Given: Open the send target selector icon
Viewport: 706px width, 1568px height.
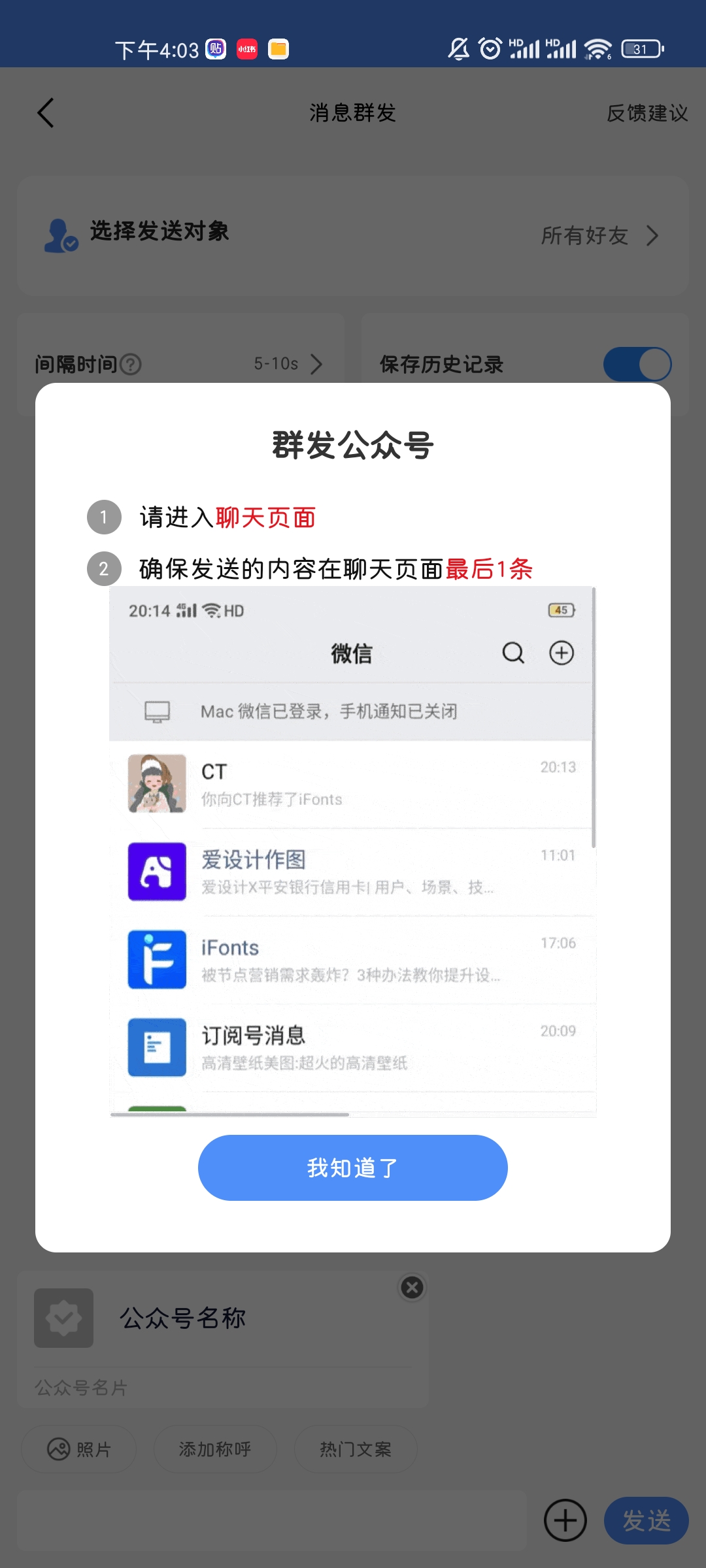Looking at the screenshot, I should pyautogui.click(x=58, y=235).
